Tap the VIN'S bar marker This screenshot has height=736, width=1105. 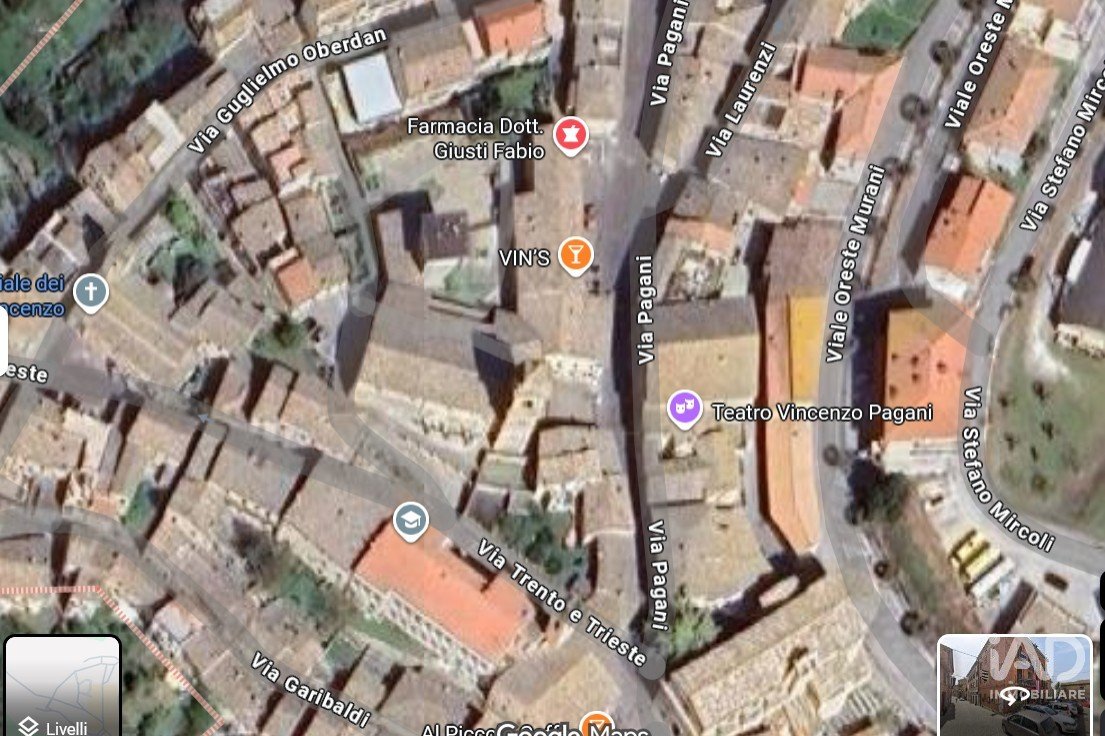pos(575,254)
